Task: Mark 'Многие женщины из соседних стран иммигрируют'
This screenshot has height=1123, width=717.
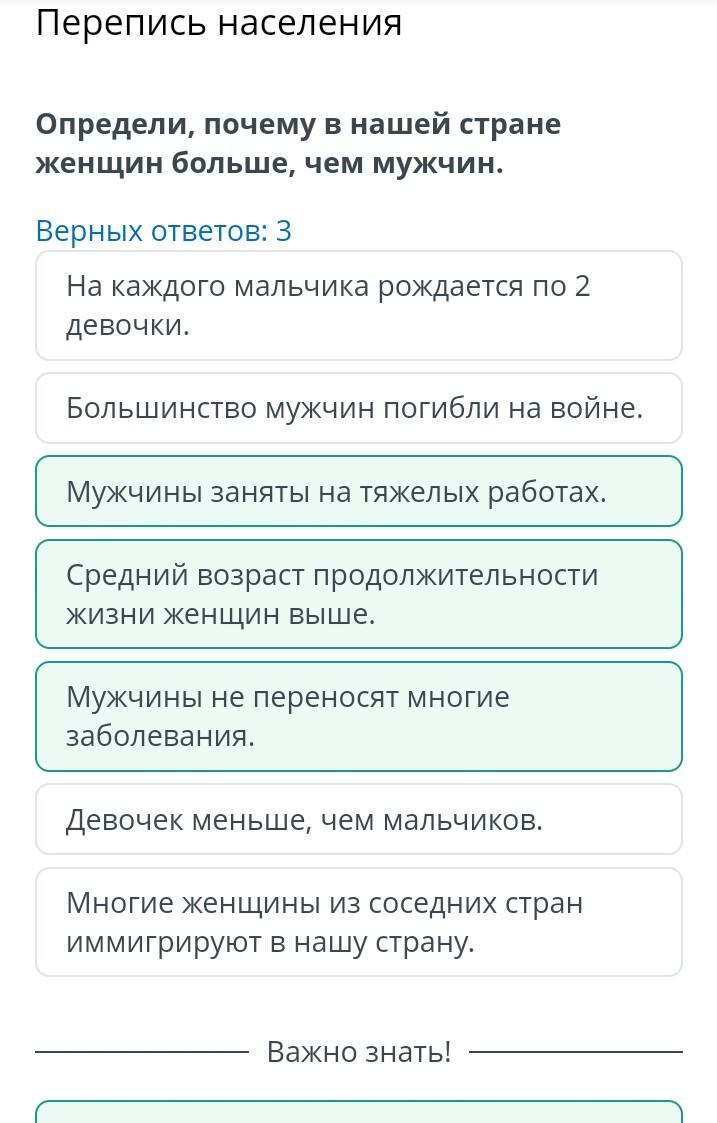Action: [358, 922]
